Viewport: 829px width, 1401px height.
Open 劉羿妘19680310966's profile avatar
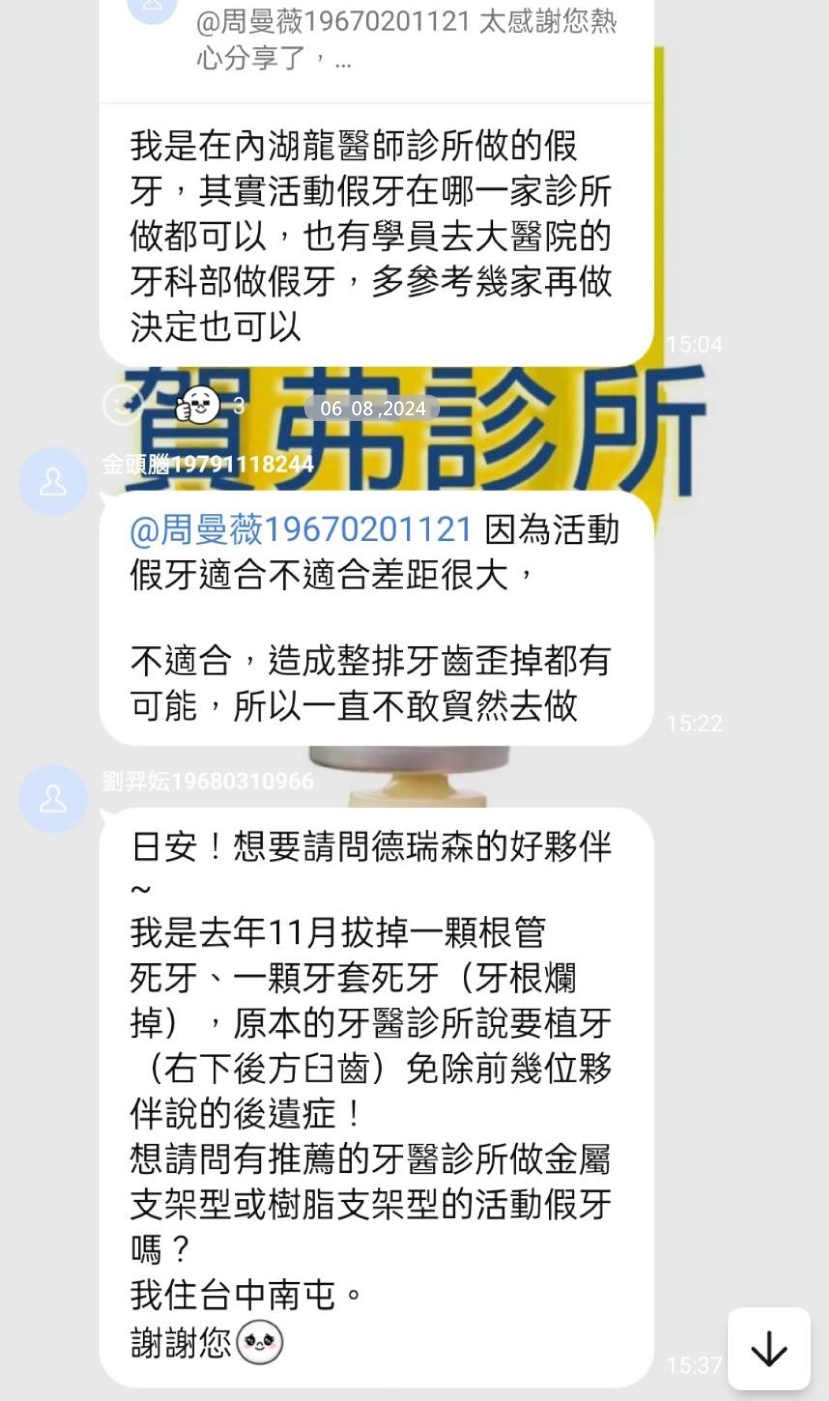[x=53, y=799]
